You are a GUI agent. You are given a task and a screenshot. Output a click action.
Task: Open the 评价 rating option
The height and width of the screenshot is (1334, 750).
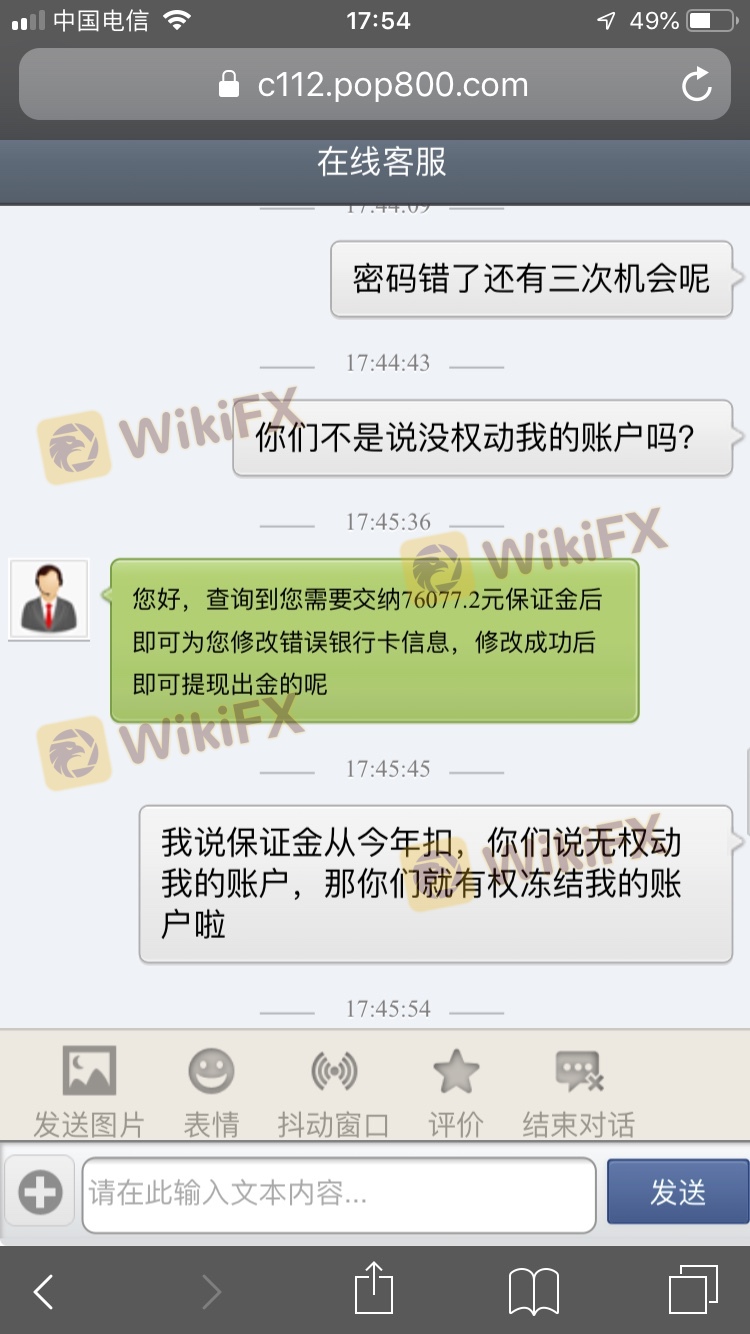pos(455,1090)
